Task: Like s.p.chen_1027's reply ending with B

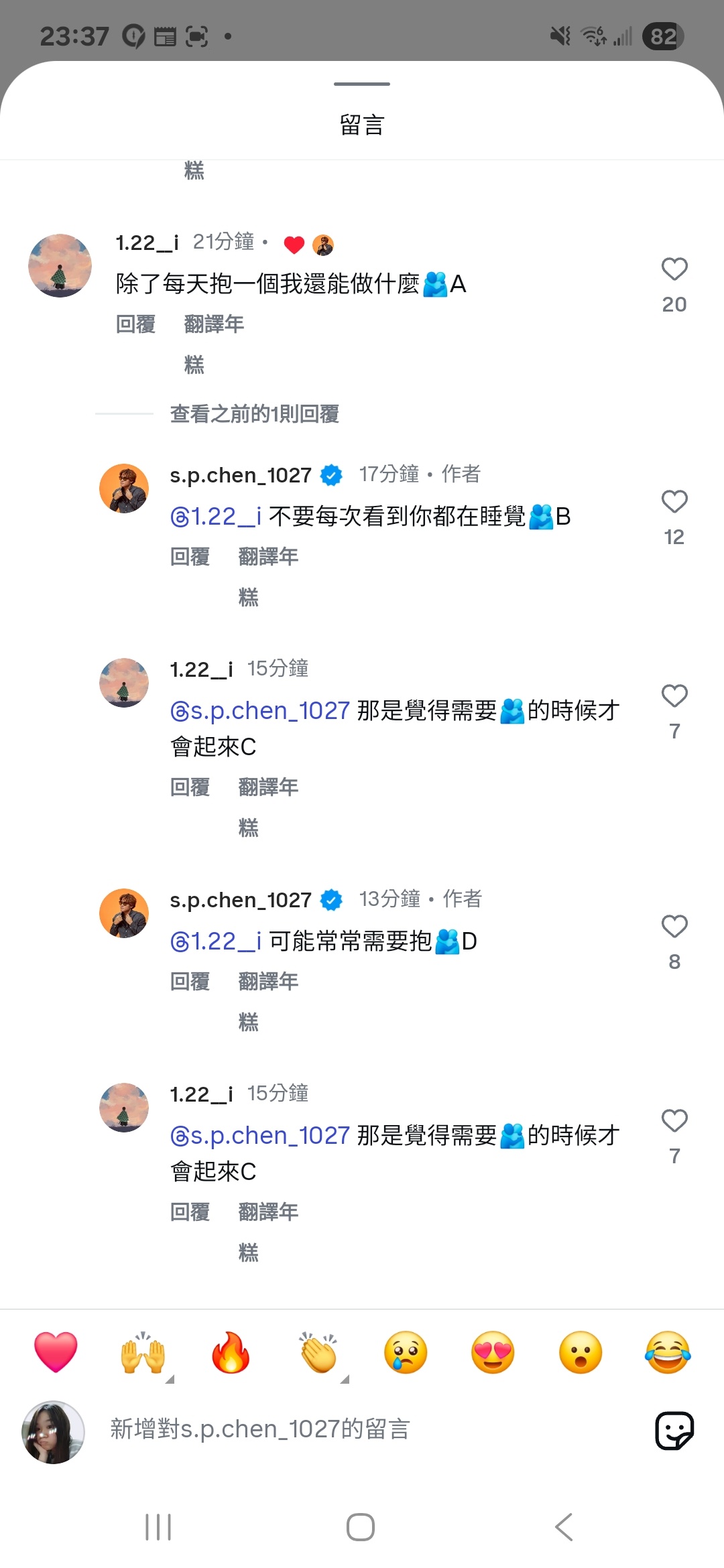Action: coord(674,502)
